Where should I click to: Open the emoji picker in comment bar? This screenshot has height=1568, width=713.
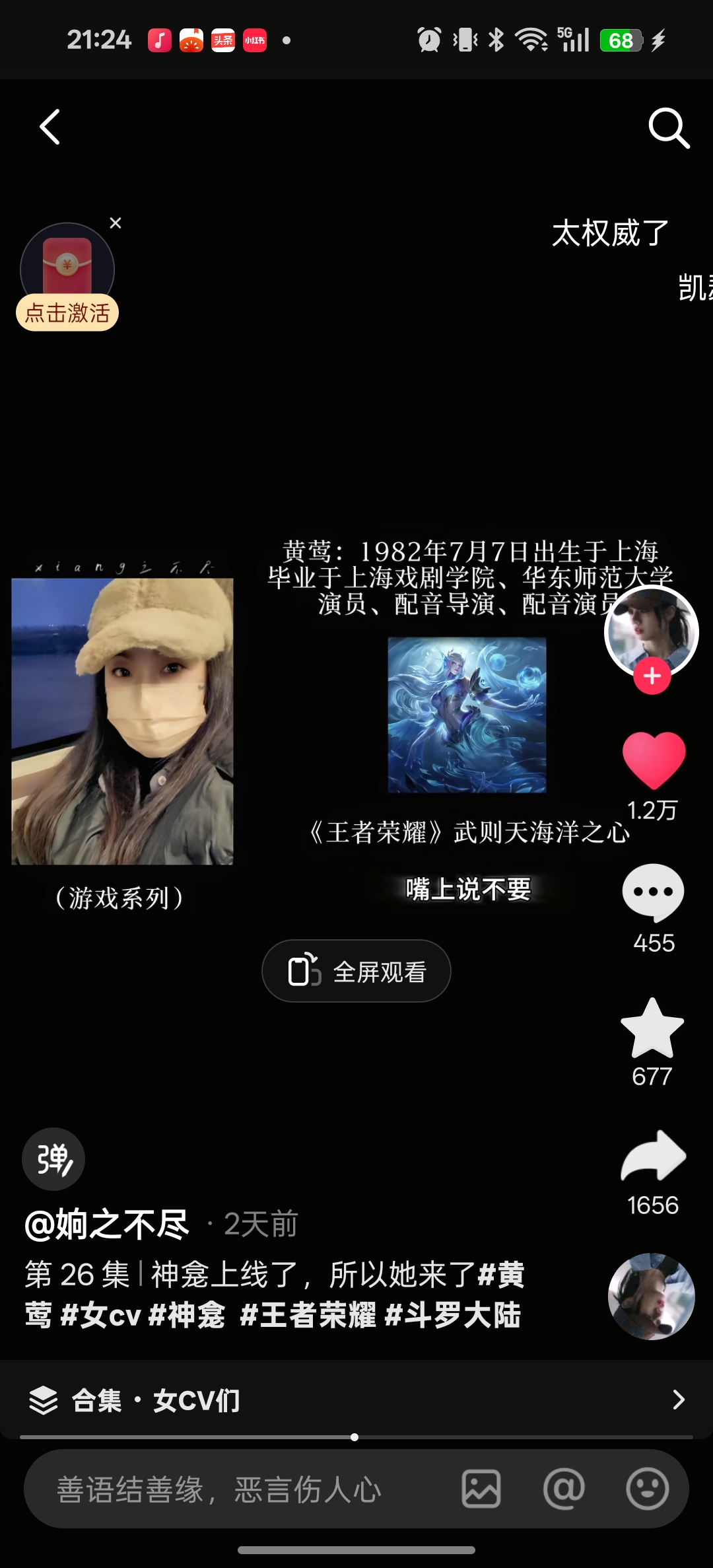647,1489
